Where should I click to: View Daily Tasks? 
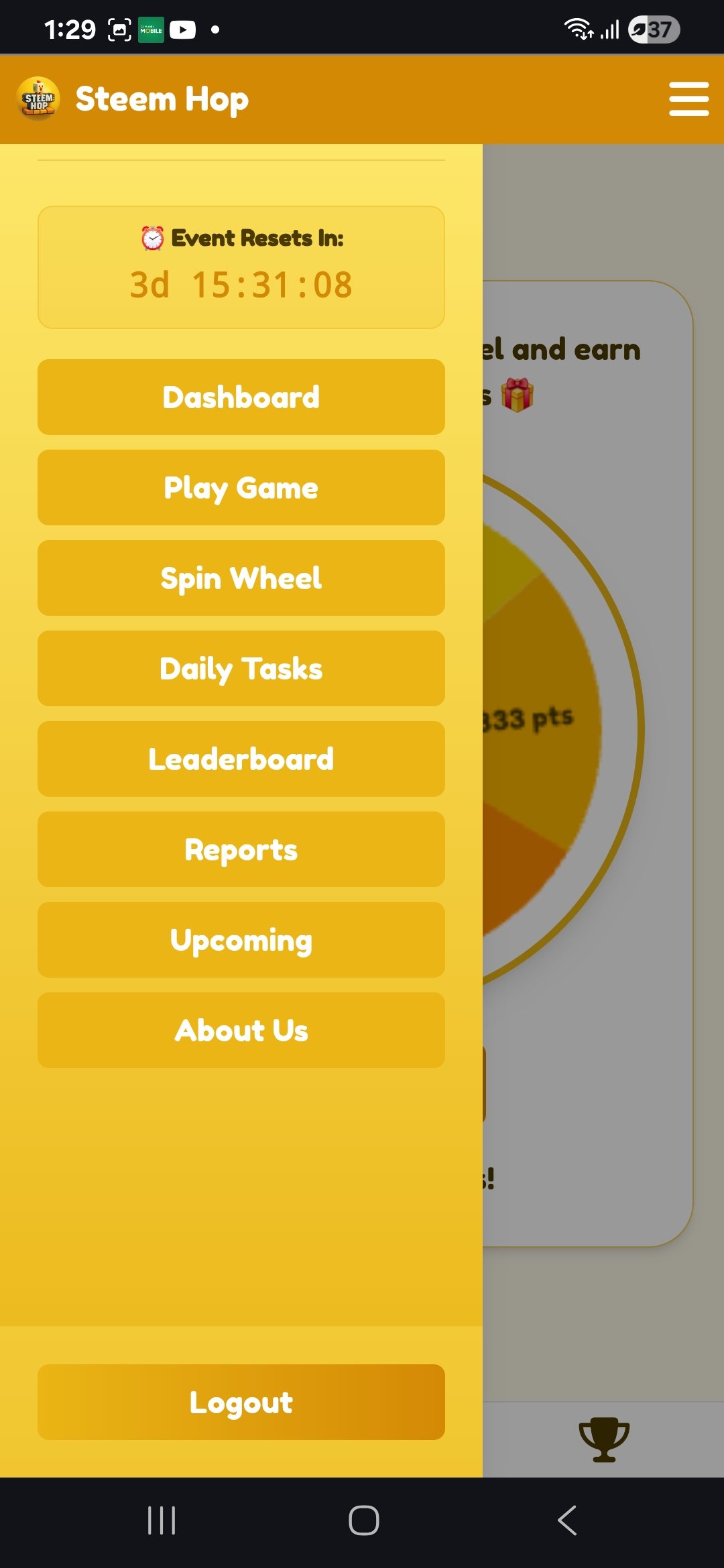click(241, 668)
